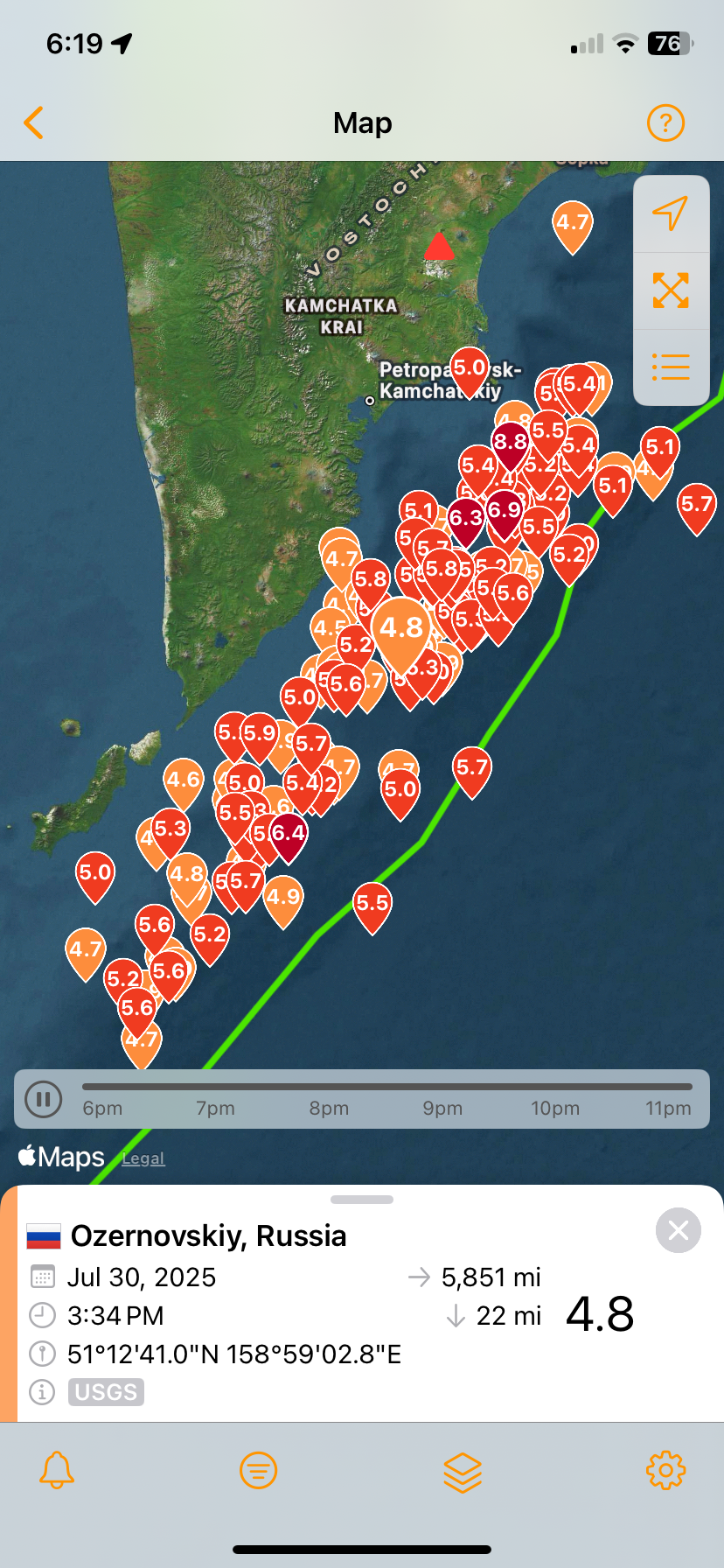Image resolution: width=724 pixels, height=1568 pixels.
Task: Center map on my current location
Action: pos(671,213)
